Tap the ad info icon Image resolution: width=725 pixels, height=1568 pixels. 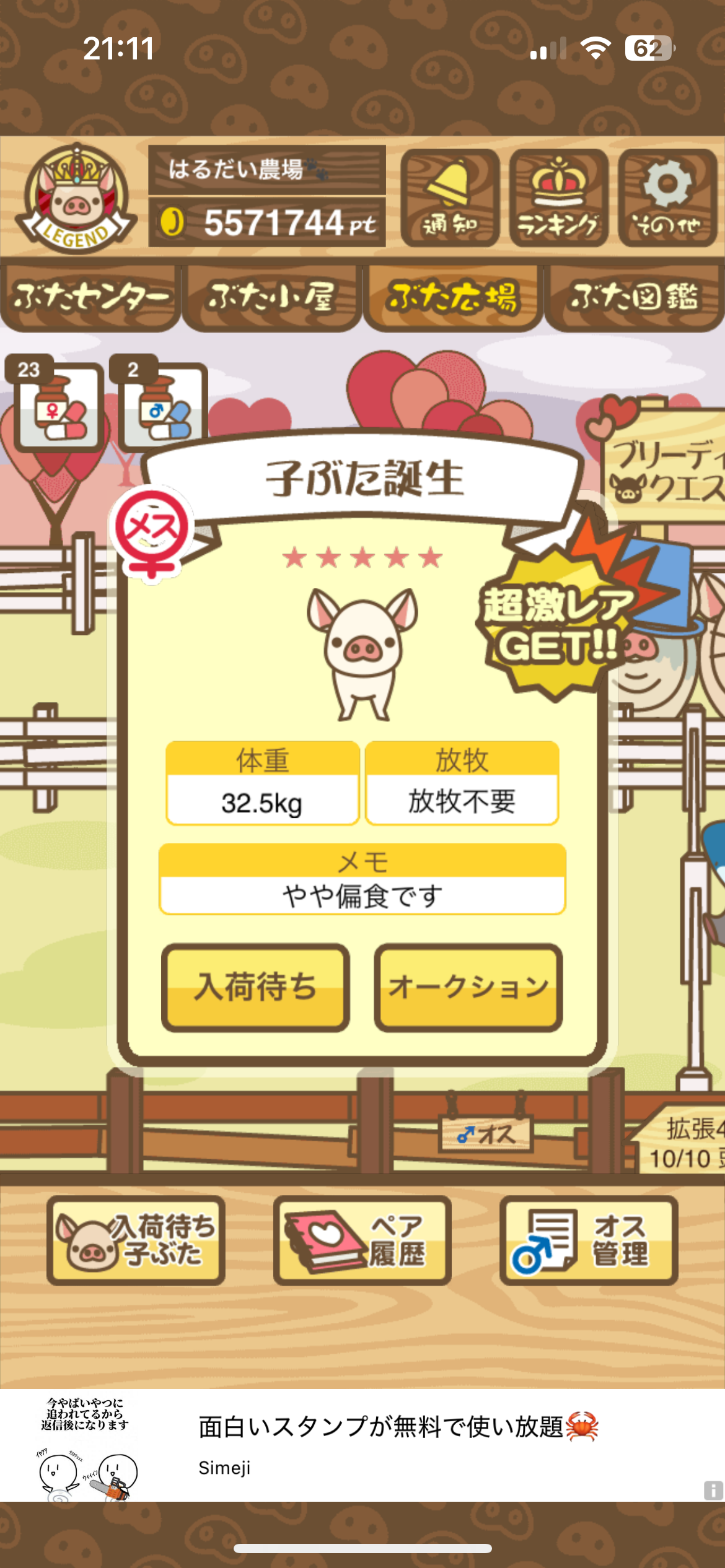(x=713, y=1490)
